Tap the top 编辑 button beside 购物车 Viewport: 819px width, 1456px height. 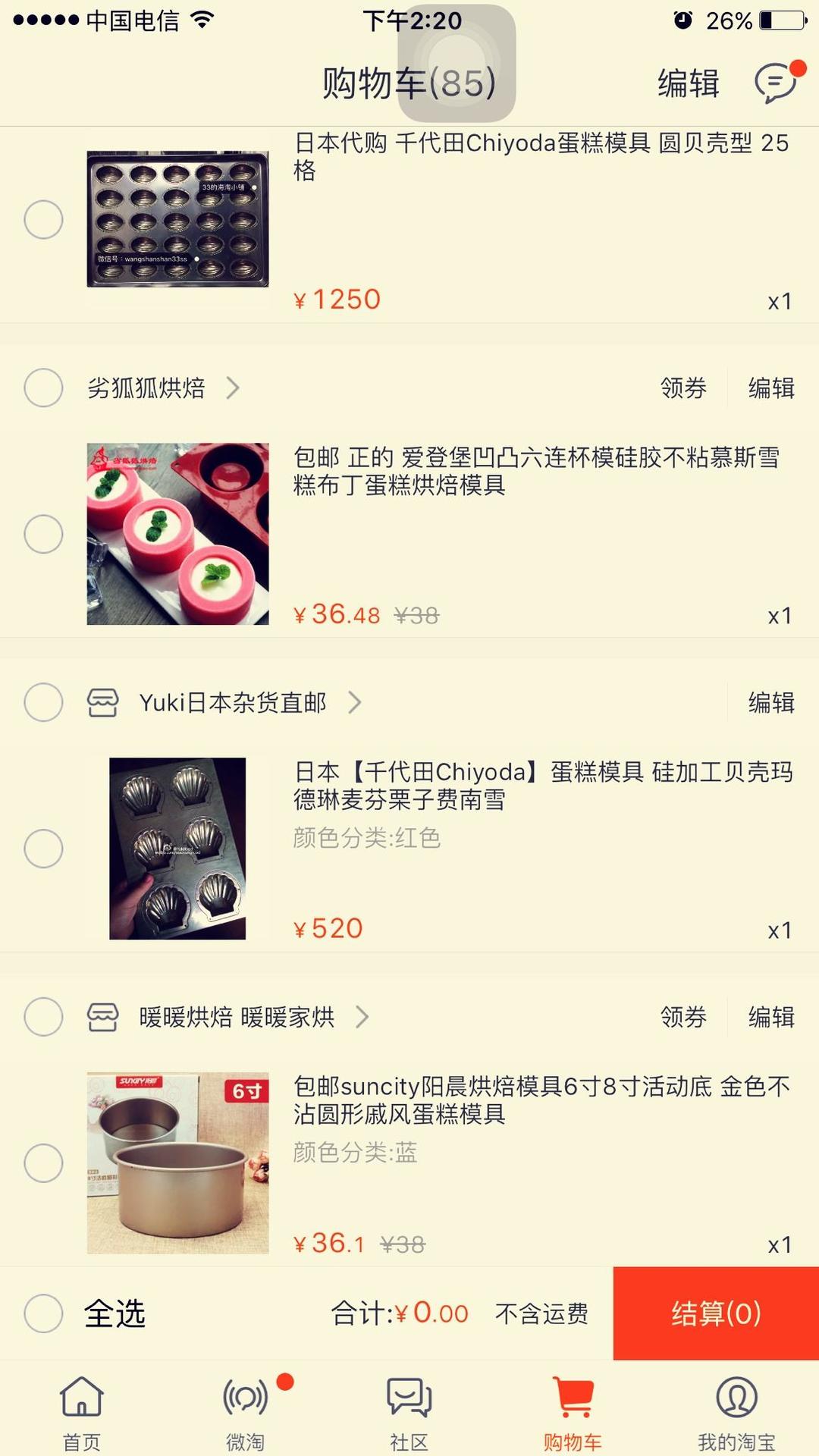coord(688,83)
